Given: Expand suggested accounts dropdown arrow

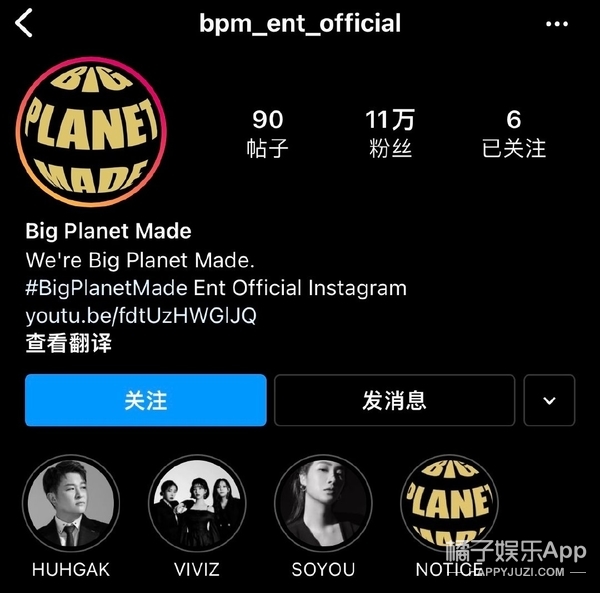Looking at the screenshot, I should click(549, 401).
